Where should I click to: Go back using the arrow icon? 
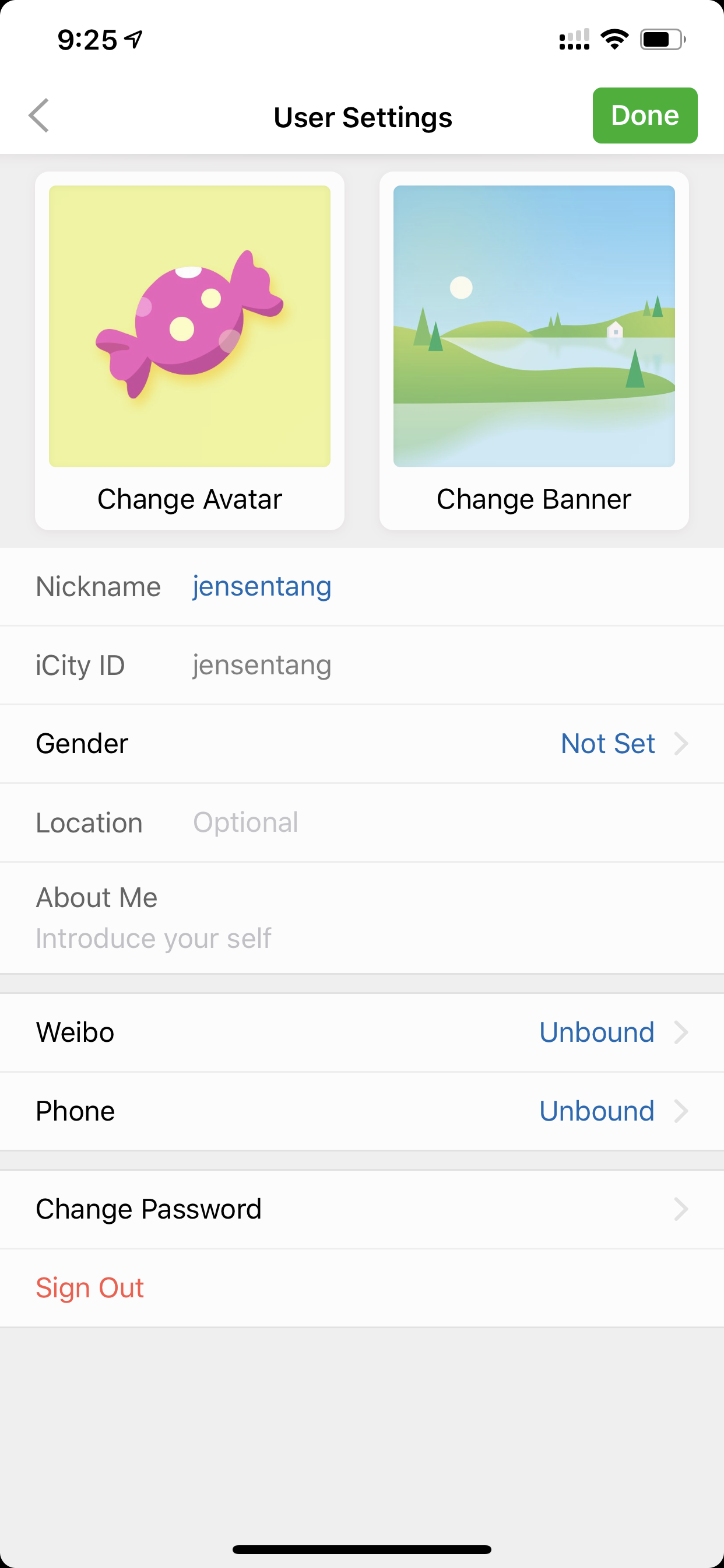tap(38, 116)
